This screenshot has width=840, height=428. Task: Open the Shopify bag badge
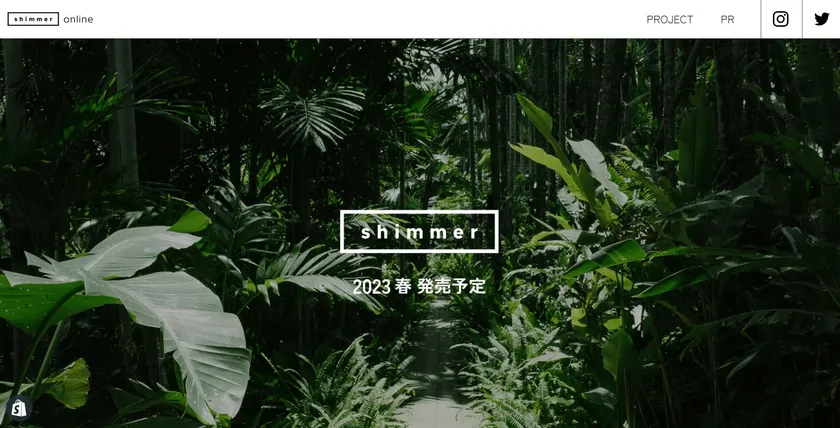(17, 408)
